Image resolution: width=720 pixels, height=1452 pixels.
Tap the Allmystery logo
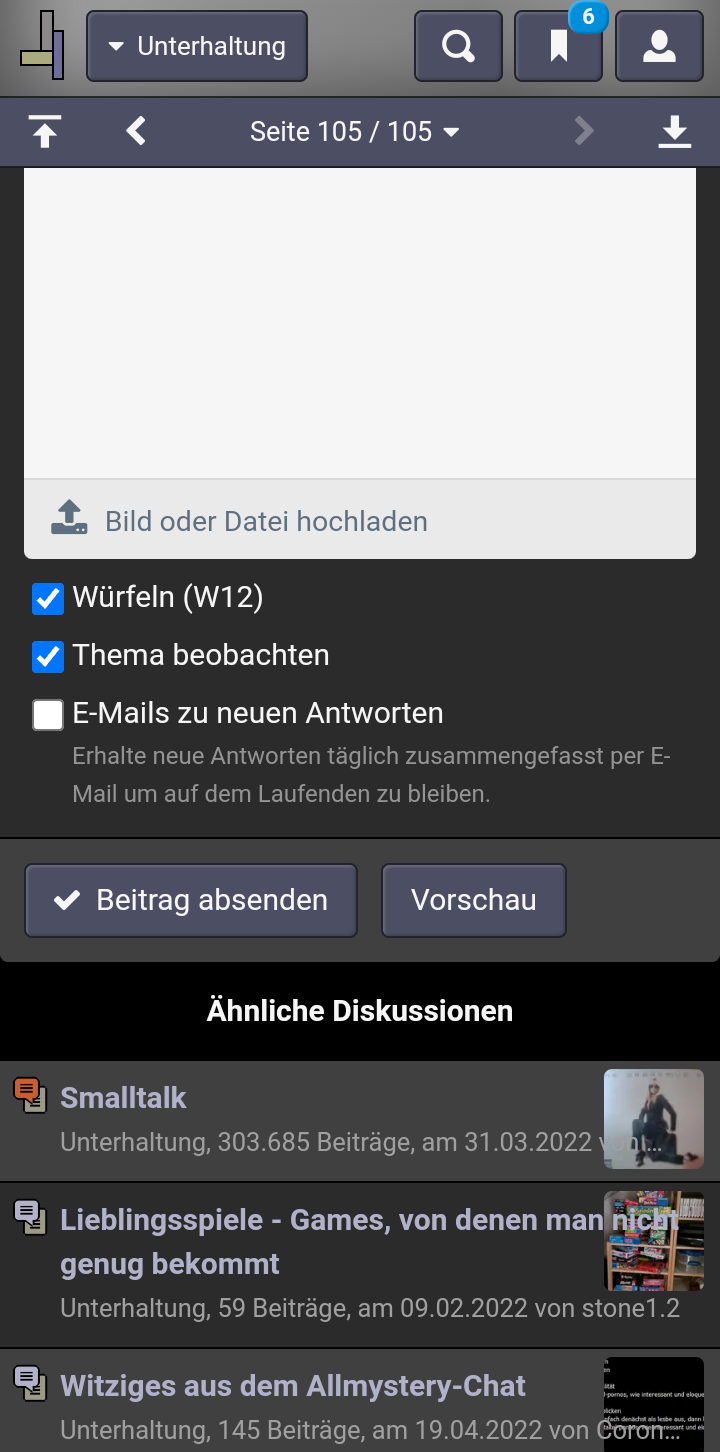coord(42,46)
